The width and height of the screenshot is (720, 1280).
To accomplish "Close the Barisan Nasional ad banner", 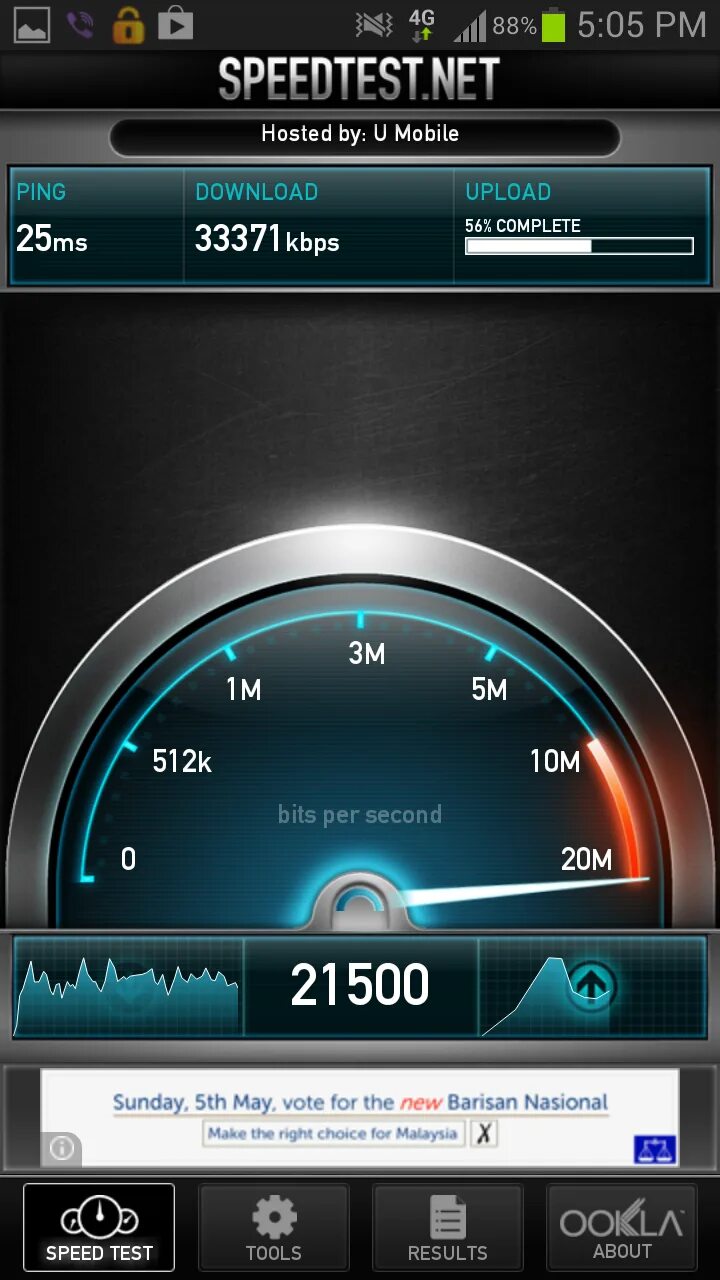I will (484, 1133).
